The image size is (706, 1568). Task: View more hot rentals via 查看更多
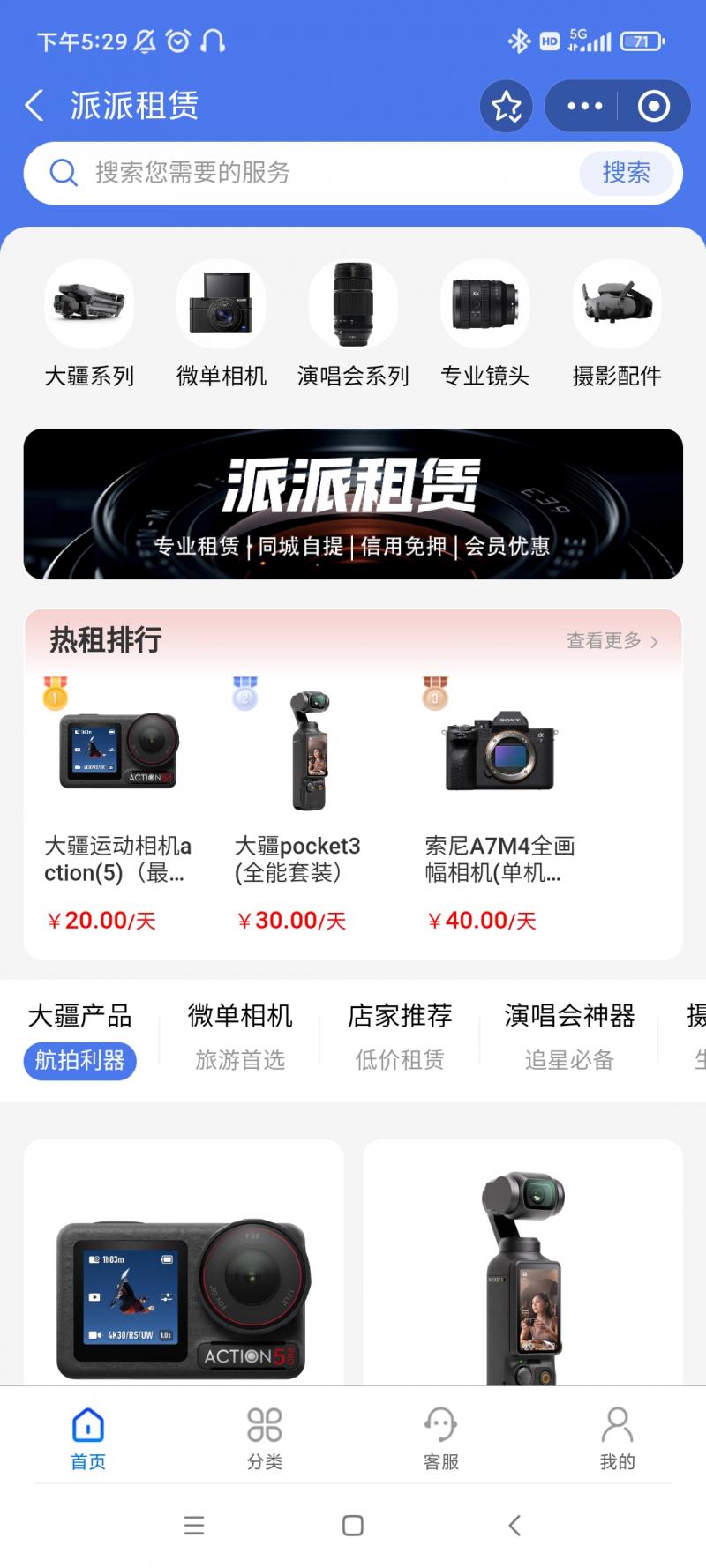pyautogui.click(x=612, y=641)
